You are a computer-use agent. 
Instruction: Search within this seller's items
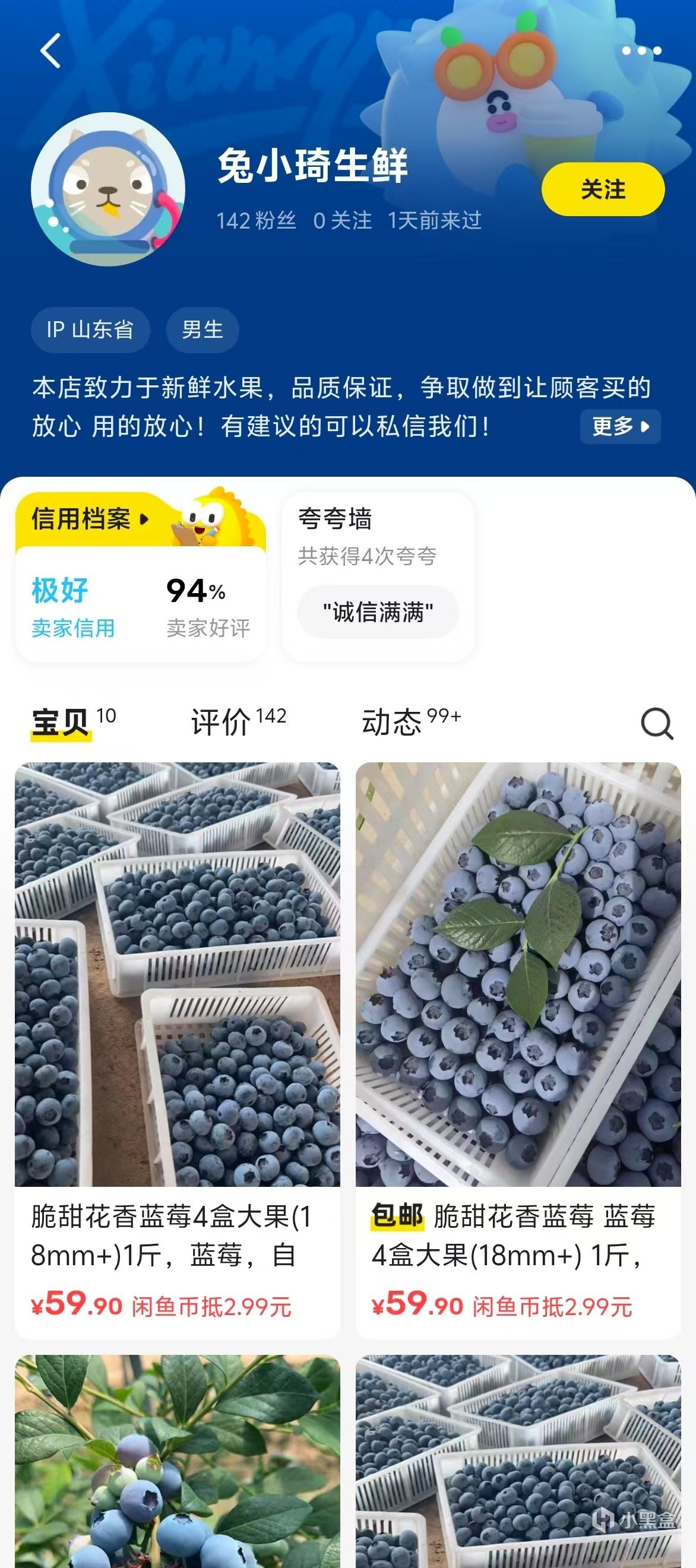click(x=656, y=723)
